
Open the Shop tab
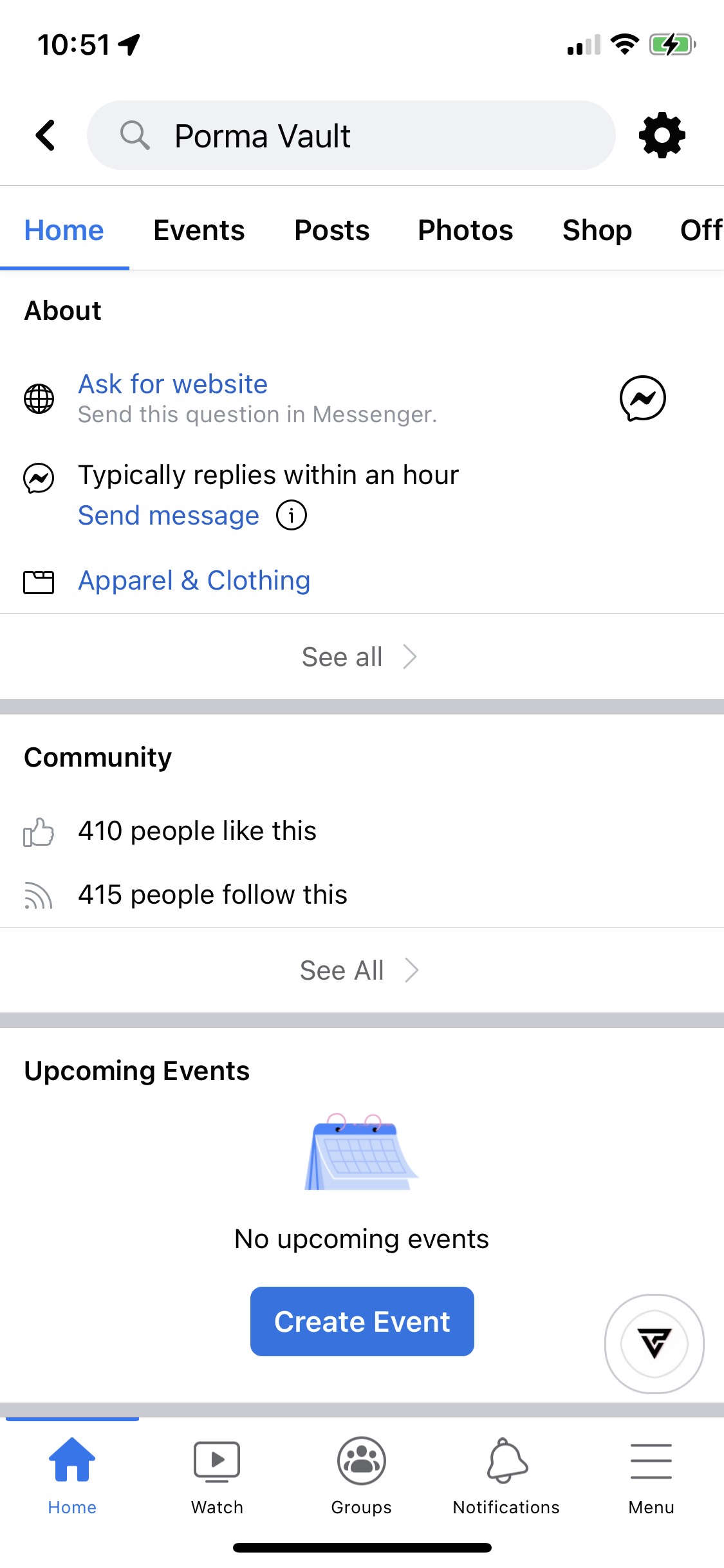coord(597,230)
